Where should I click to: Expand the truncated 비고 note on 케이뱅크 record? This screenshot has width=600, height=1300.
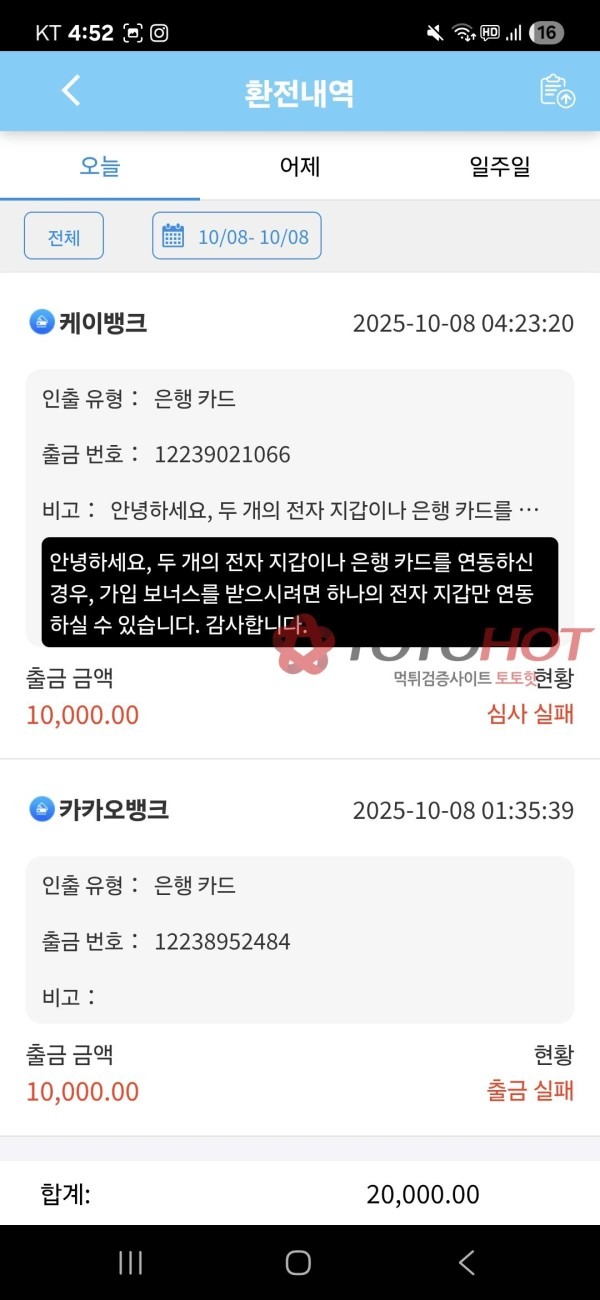click(325, 511)
